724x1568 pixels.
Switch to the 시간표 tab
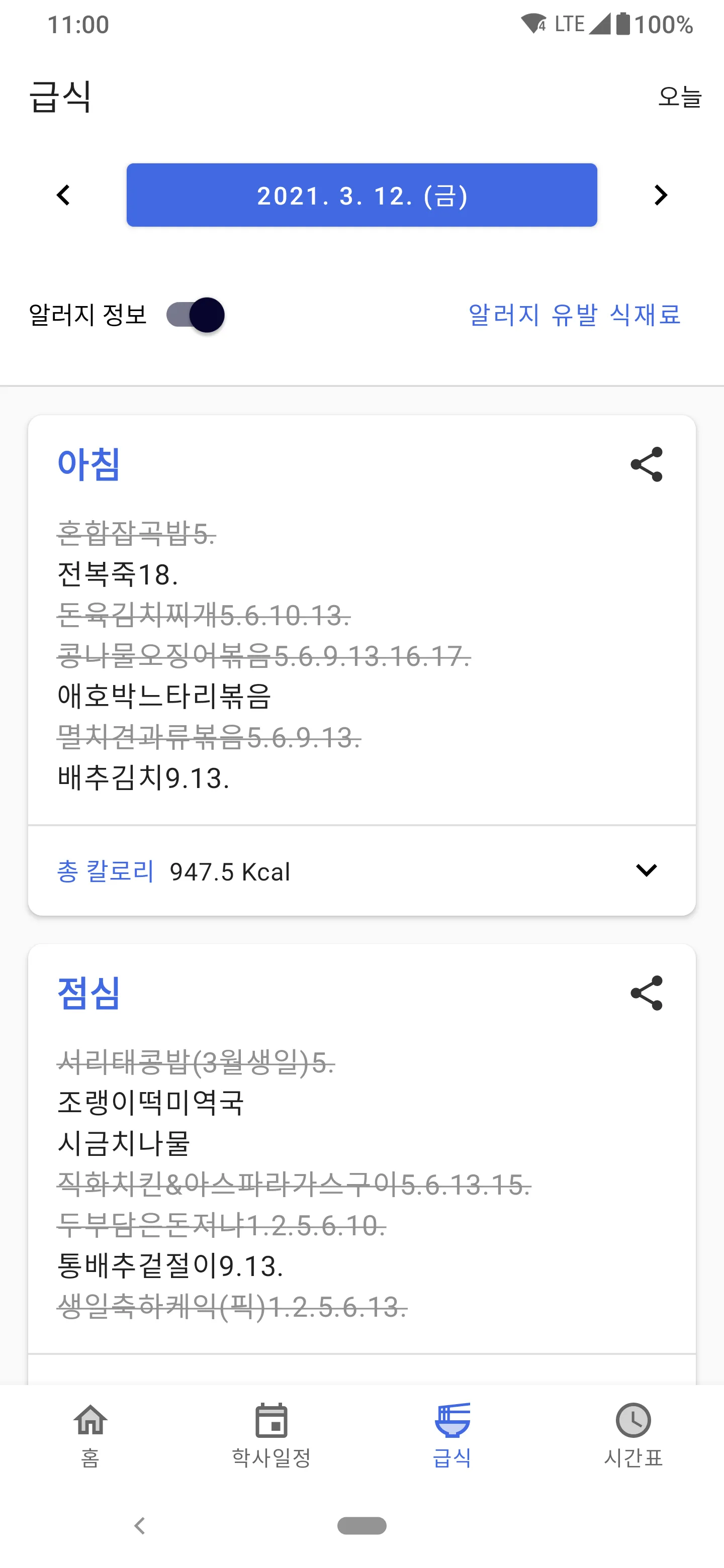(633, 1436)
